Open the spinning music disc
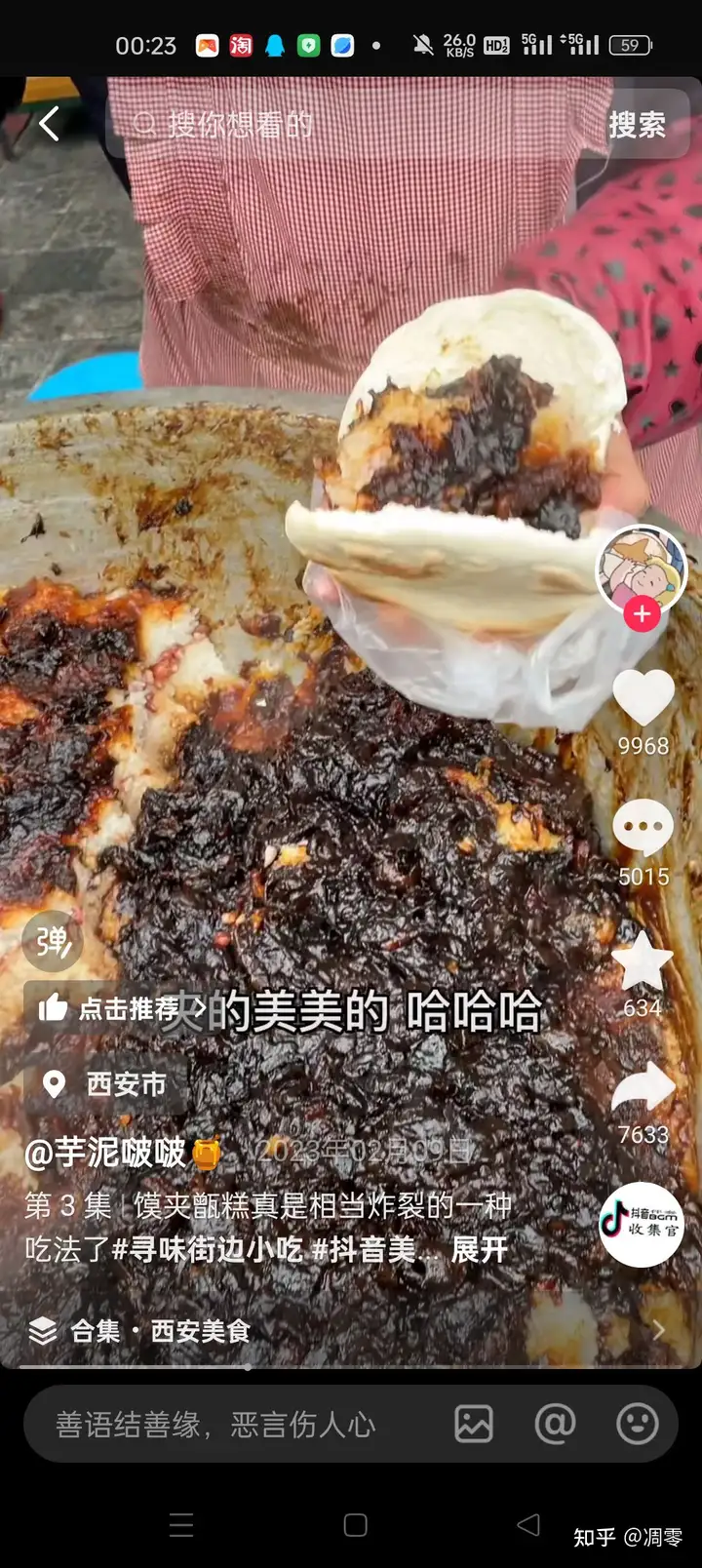702x1568 pixels. [641, 1225]
